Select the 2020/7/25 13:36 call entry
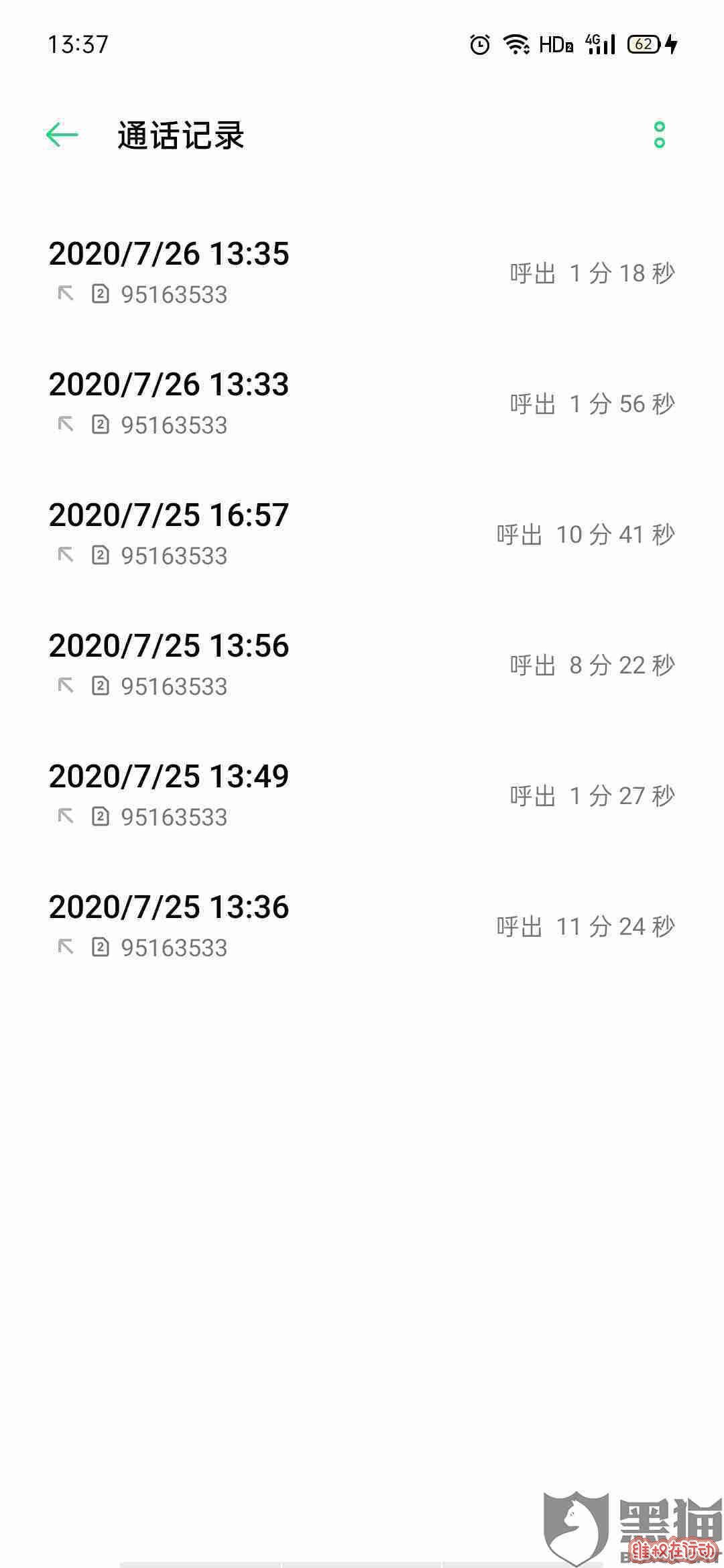The image size is (724, 1568). point(362,926)
